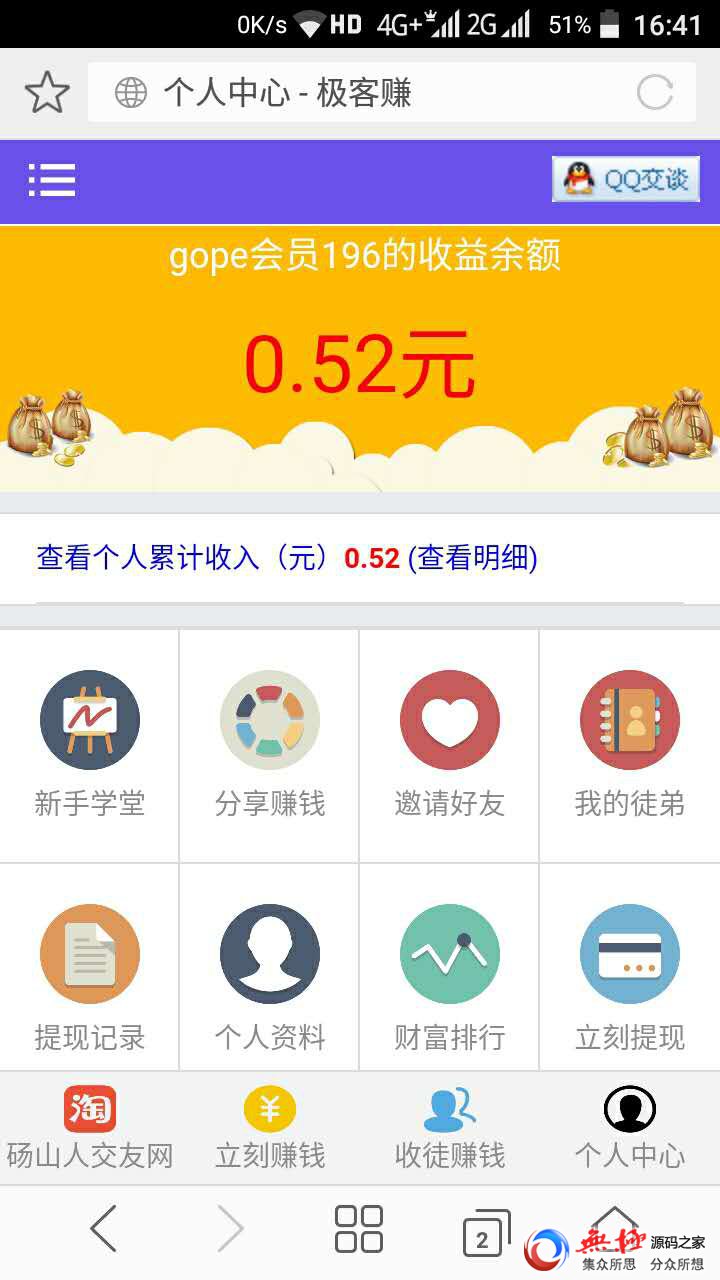
Task: Select the 个人中心 tab
Action: click(x=630, y=1128)
